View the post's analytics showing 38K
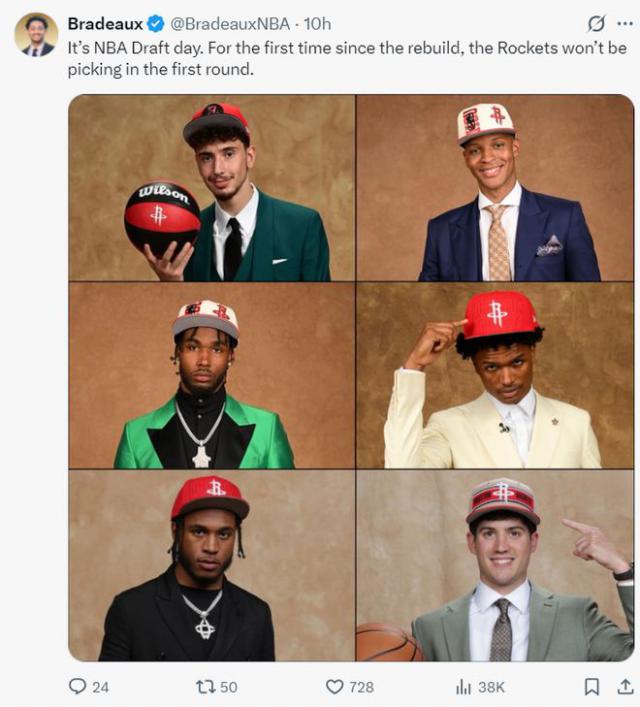 pyautogui.click(x=464, y=686)
